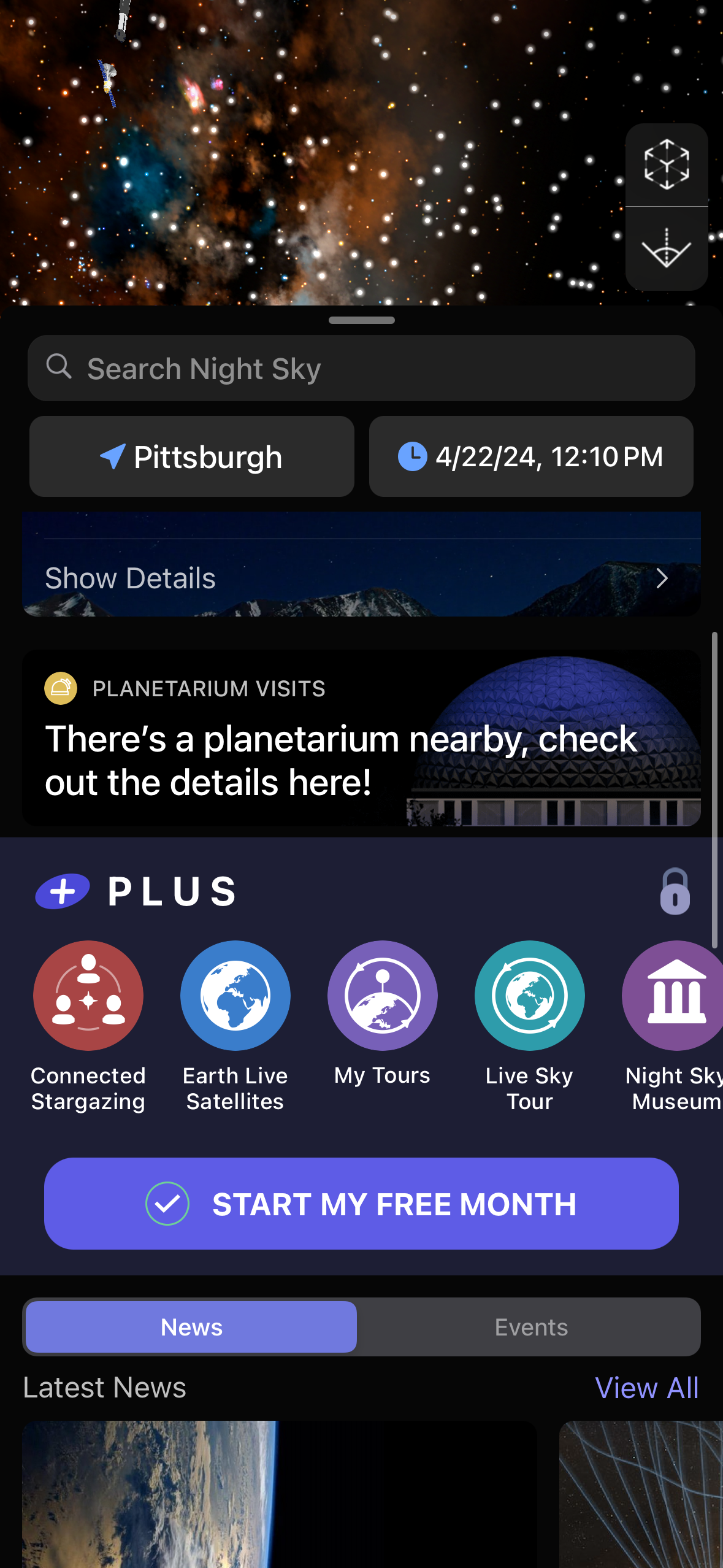The width and height of the screenshot is (723, 1568).
Task: Expand the Show Details panel
Action: coord(129,577)
